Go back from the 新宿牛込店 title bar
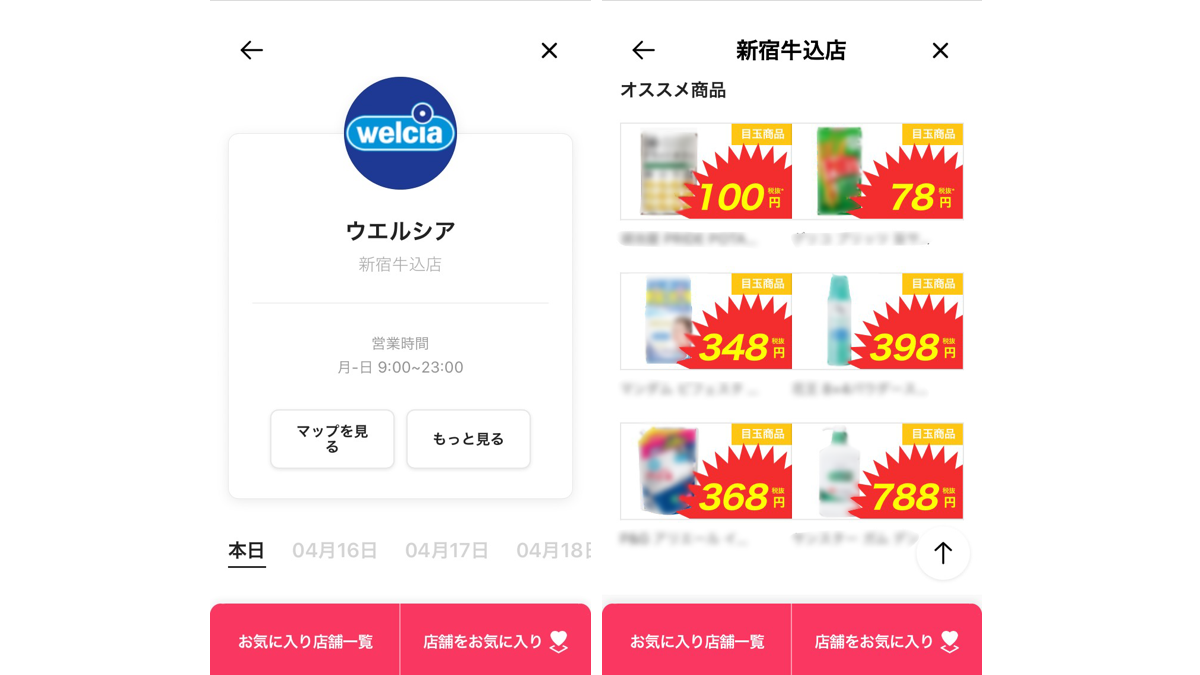 click(643, 50)
